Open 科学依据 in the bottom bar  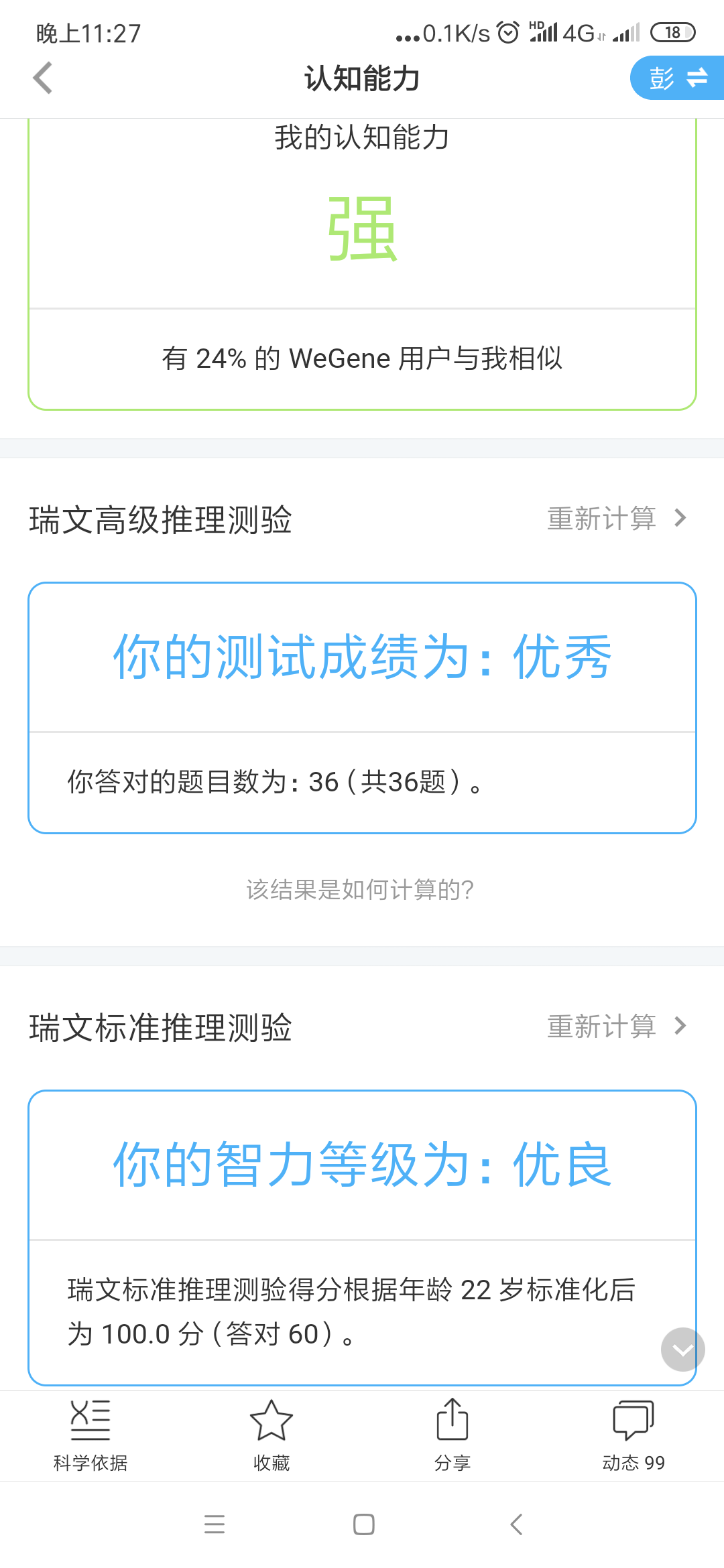pyautogui.click(x=90, y=1434)
